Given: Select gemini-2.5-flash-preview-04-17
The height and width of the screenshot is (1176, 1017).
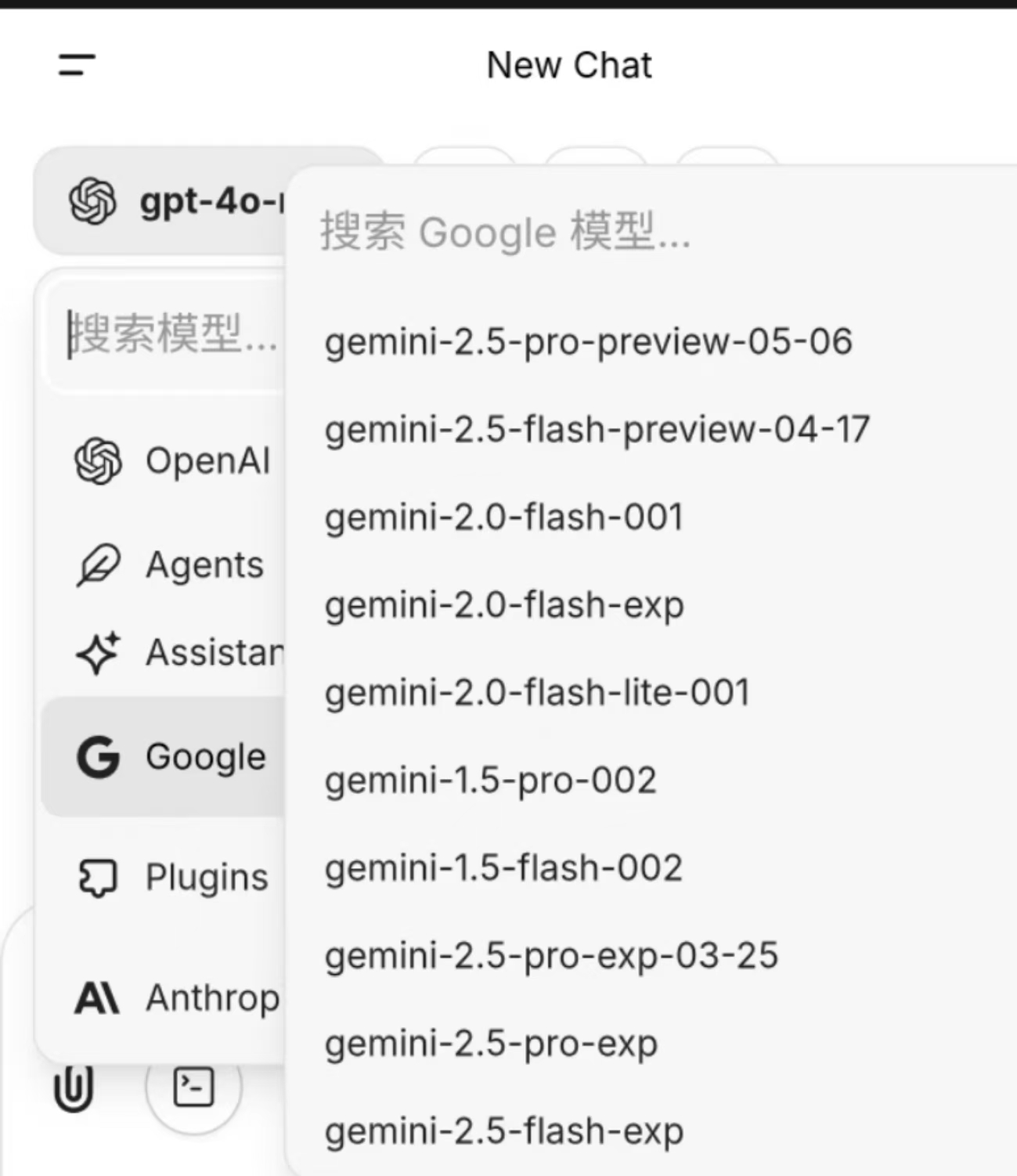Looking at the screenshot, I should pyautogui.click(x=597, y=430).
